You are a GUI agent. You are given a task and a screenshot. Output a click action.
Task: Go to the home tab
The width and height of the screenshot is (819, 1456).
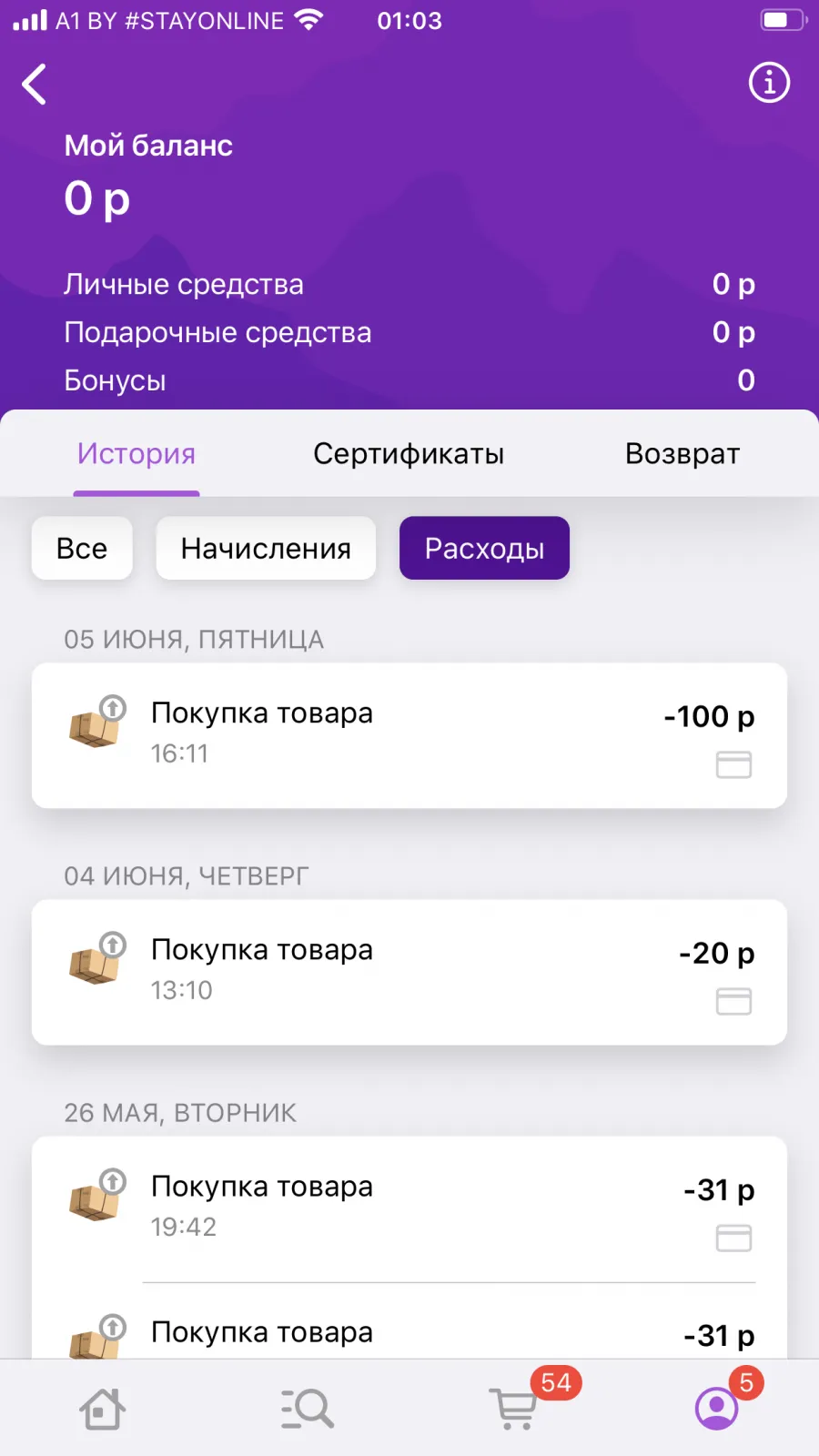coord(102,1409)
